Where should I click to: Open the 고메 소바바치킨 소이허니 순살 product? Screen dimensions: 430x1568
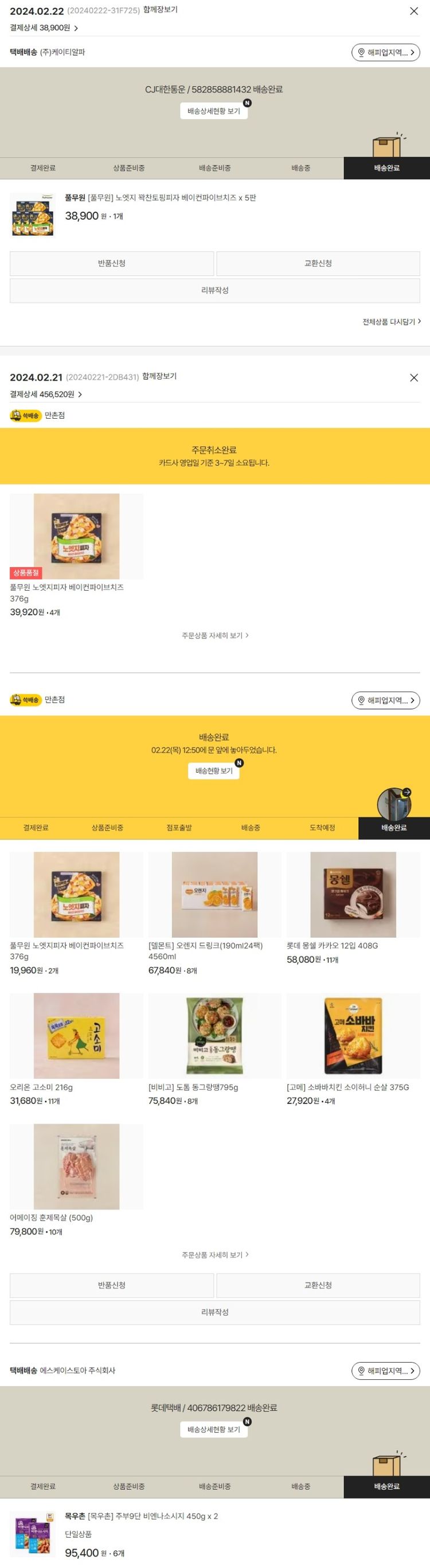click(353, 1035)
